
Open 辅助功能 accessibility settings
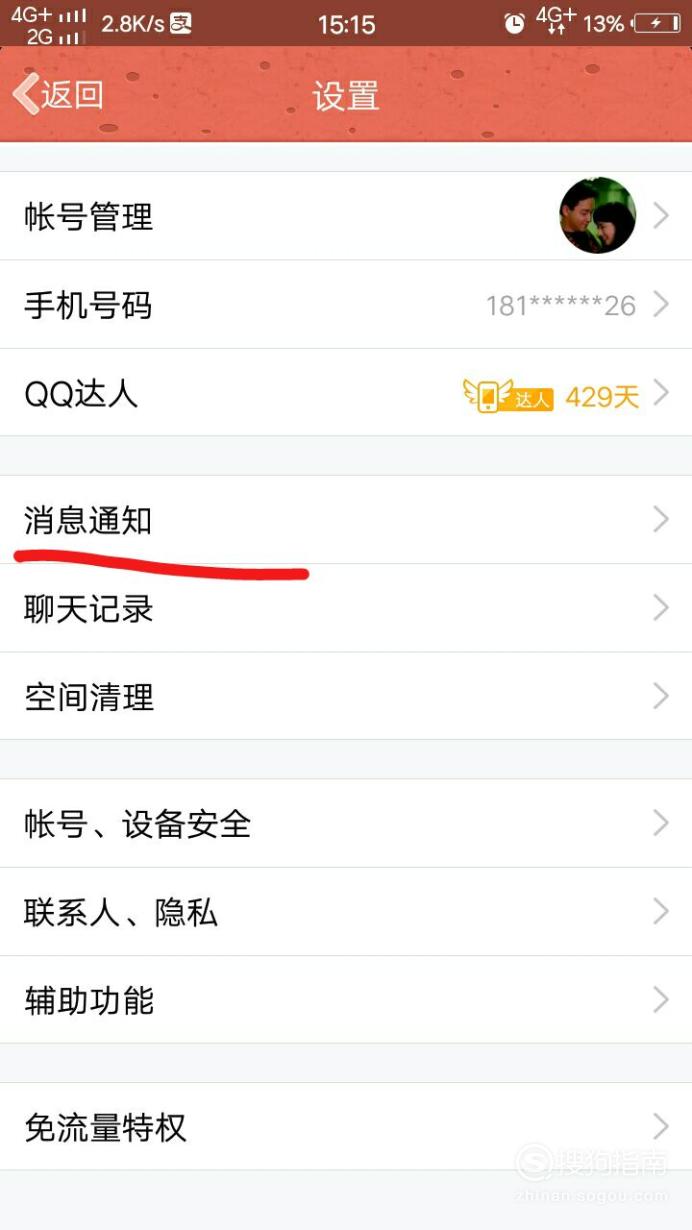[346, 1000]
